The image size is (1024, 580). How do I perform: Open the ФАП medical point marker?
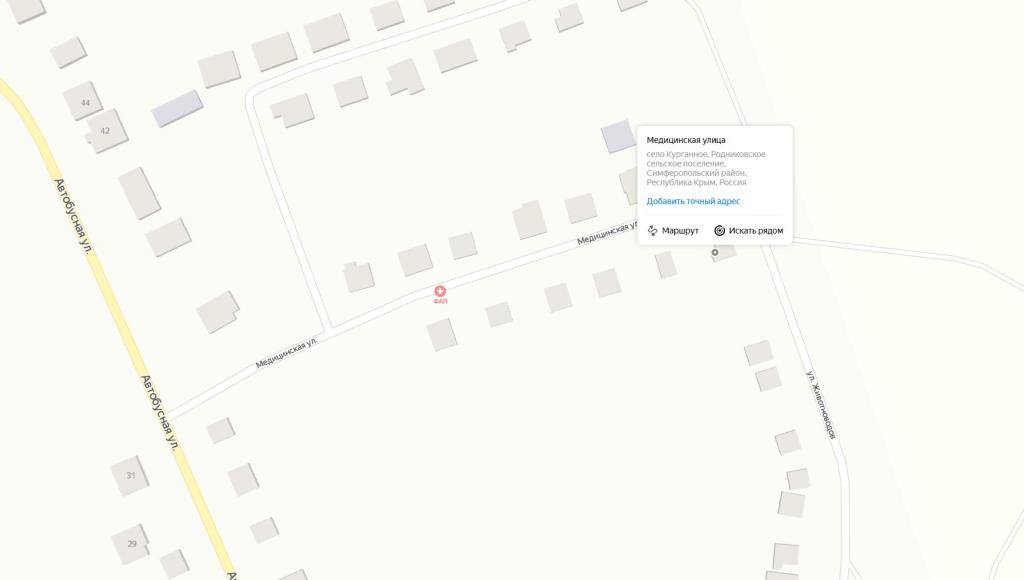tap(440, 291)
